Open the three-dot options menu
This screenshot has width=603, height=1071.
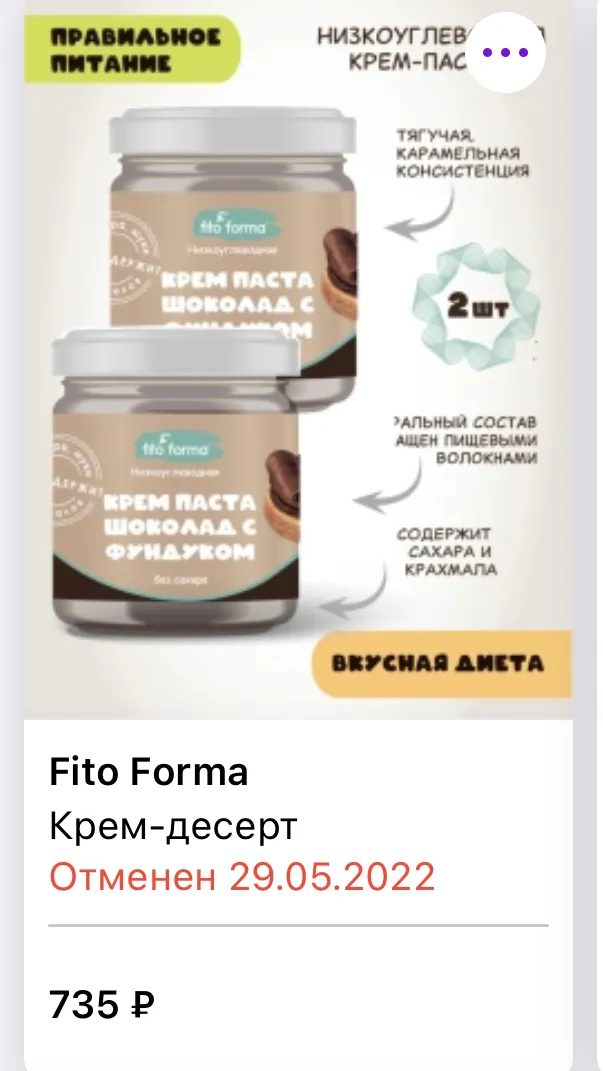[505, 53]
